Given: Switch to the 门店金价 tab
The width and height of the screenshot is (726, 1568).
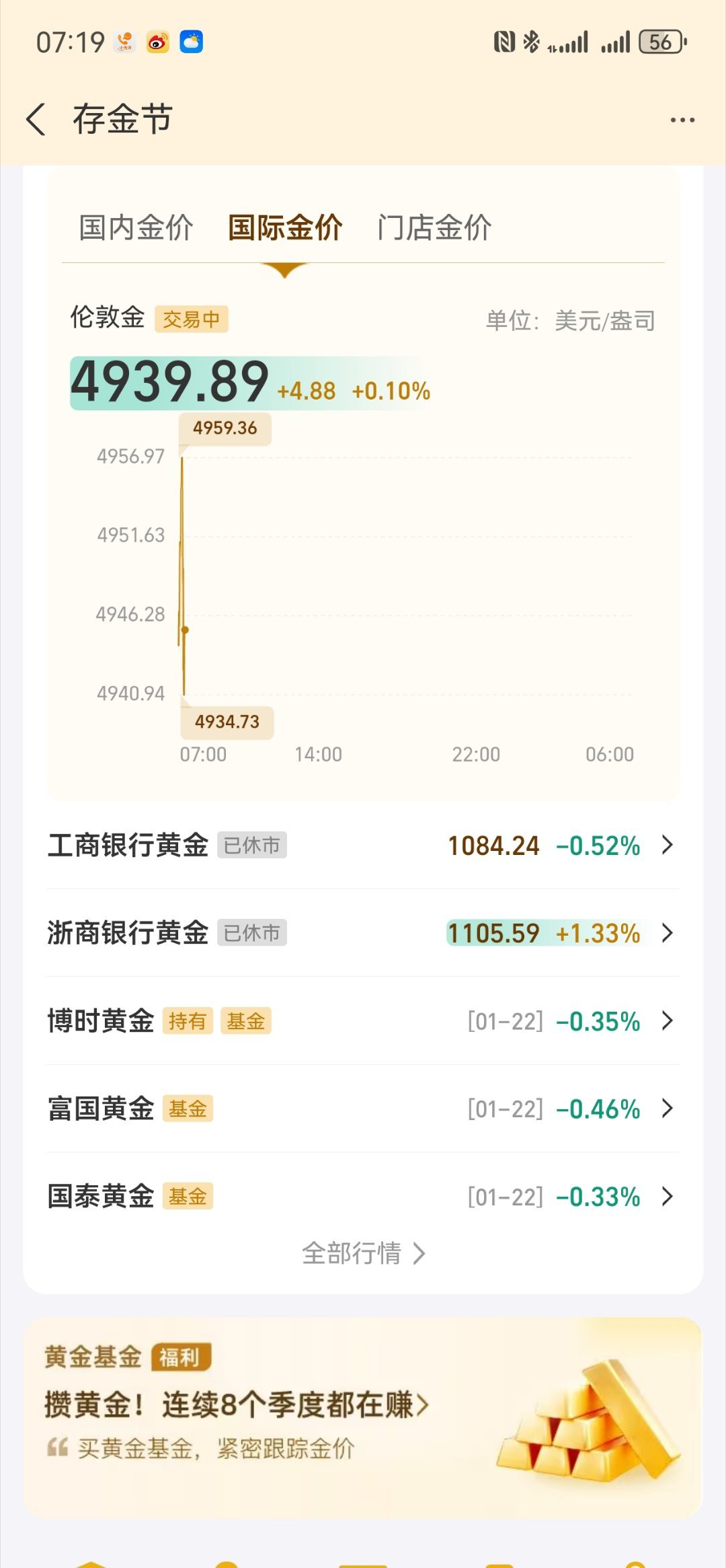Looking at the screenshot, I should [434, 227].
